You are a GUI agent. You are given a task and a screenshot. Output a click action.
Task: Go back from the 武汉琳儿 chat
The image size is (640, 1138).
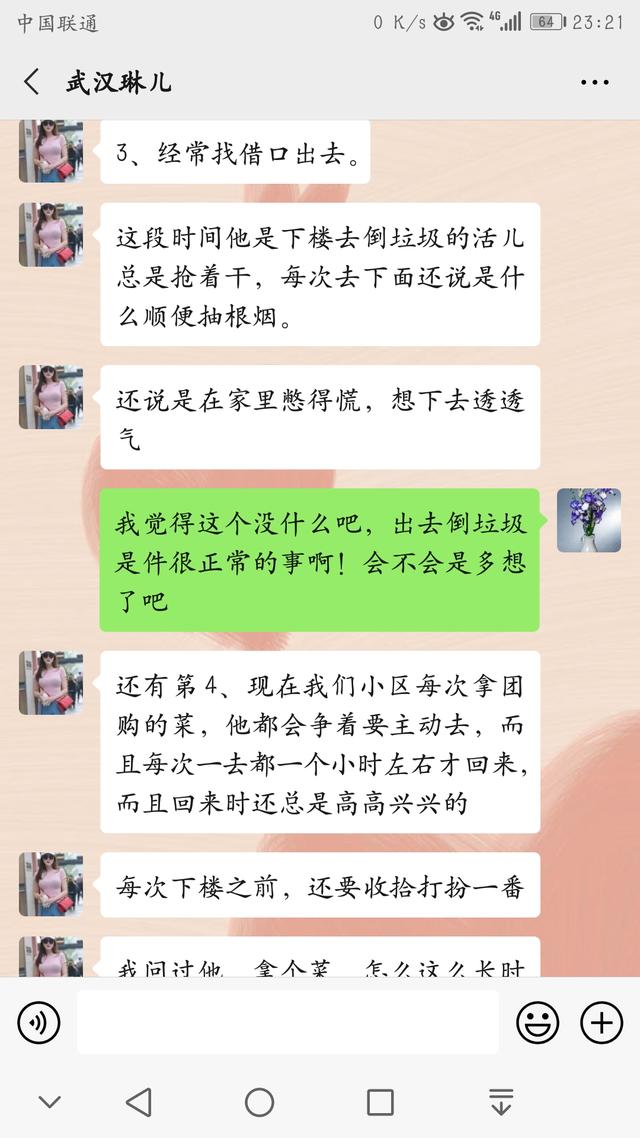coord(31,82)
